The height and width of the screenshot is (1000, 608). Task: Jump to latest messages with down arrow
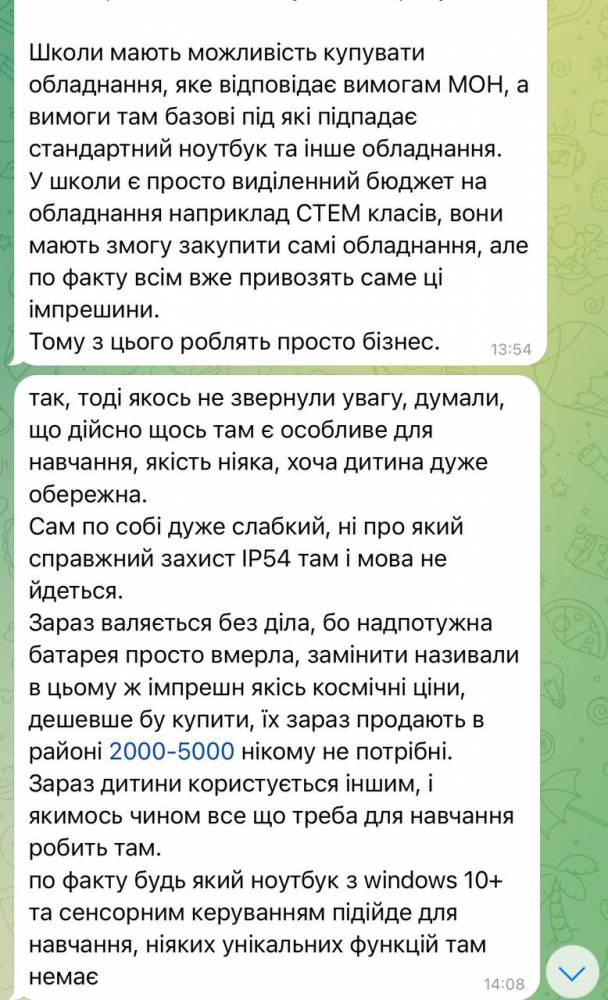pos(575,973)
